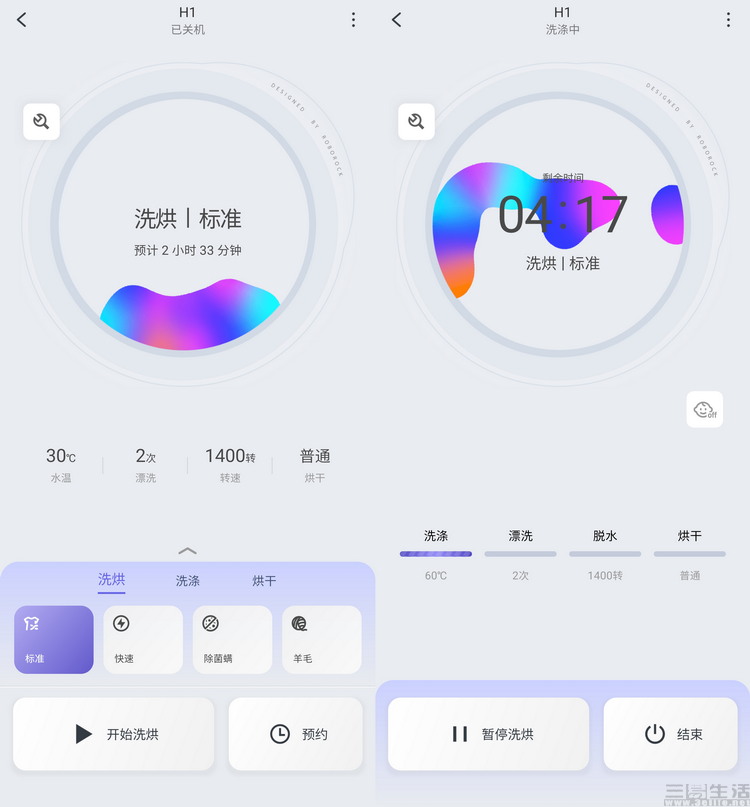Expand the mode panel with the up chevron

[187, 551]
